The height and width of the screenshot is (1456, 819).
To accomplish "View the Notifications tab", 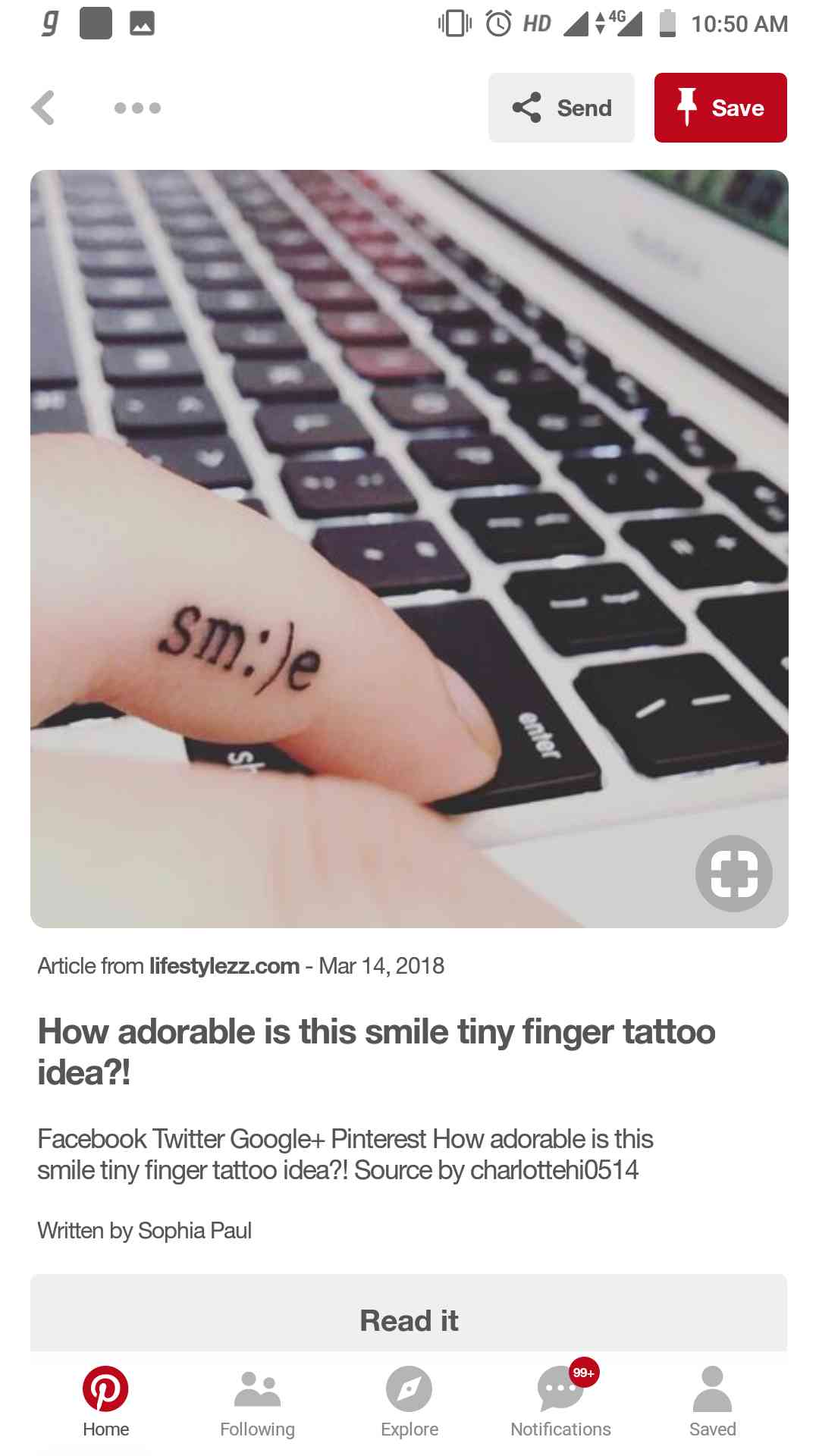I will click(560, 1401).
